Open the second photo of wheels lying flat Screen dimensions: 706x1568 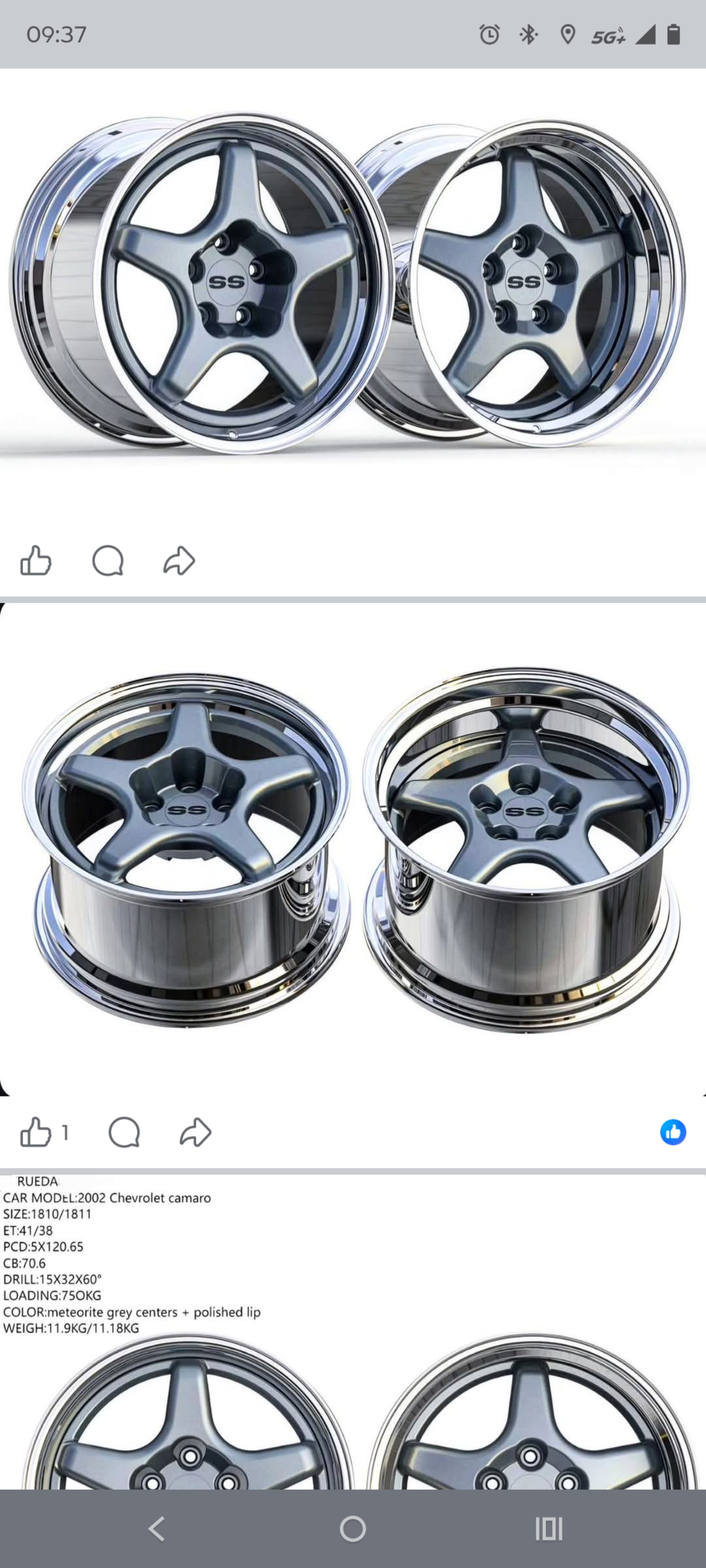(353, 851)
